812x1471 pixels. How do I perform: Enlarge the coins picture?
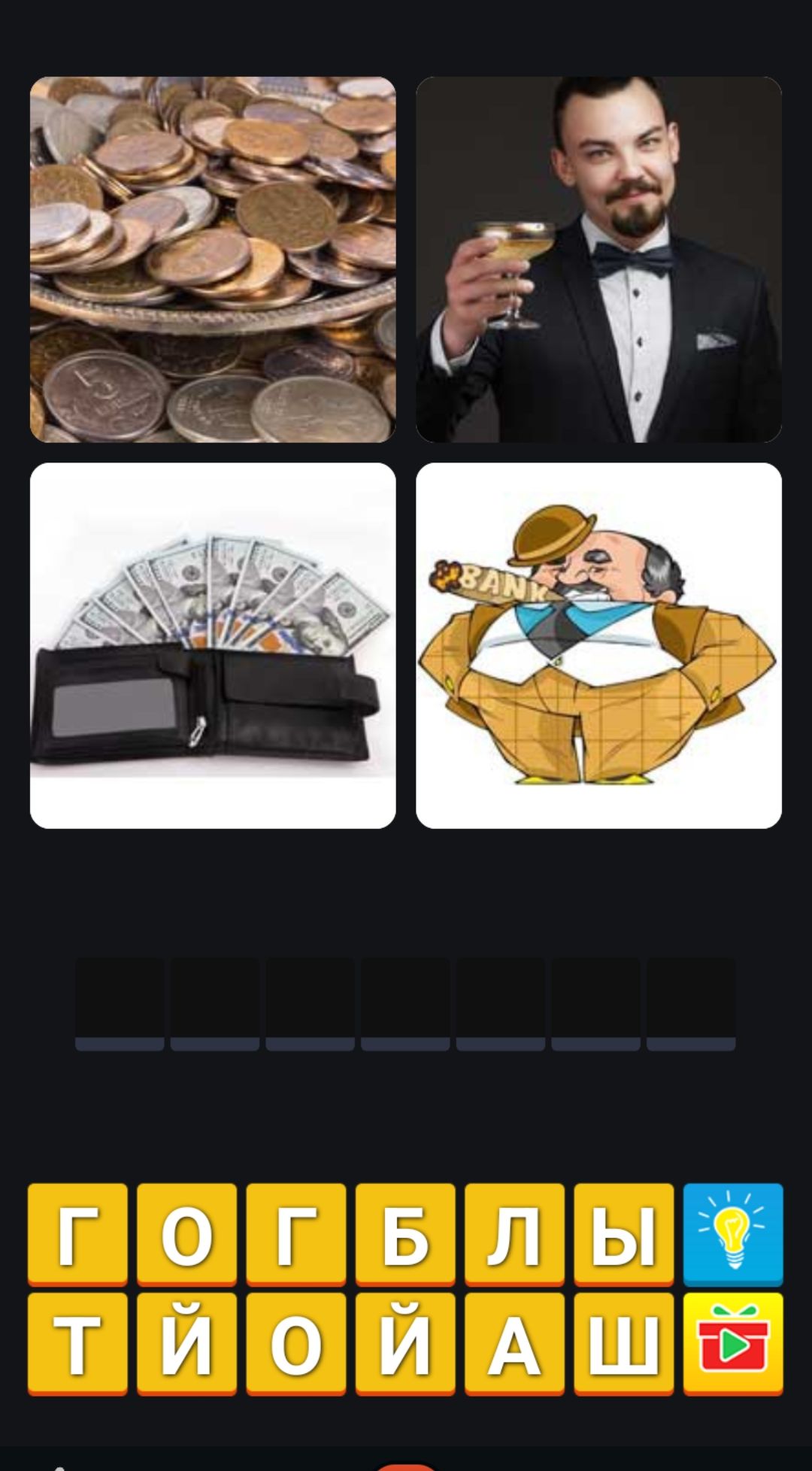pyautogui.click(x=213, y=259)
